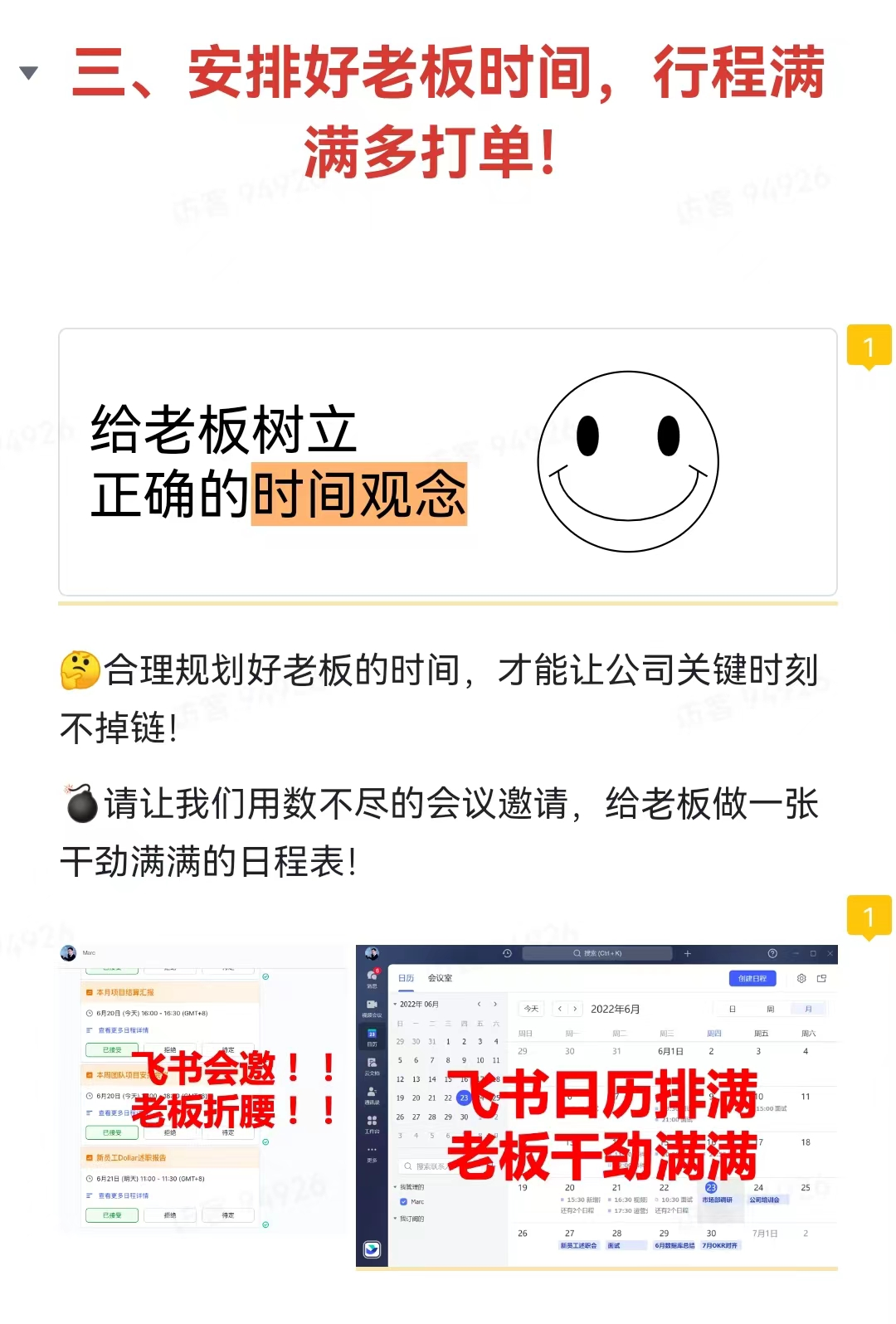Viewport: 896px width, 1324px height.
Task: View the Feishu calendar screenshot
Action: (x=597, y=1106)
